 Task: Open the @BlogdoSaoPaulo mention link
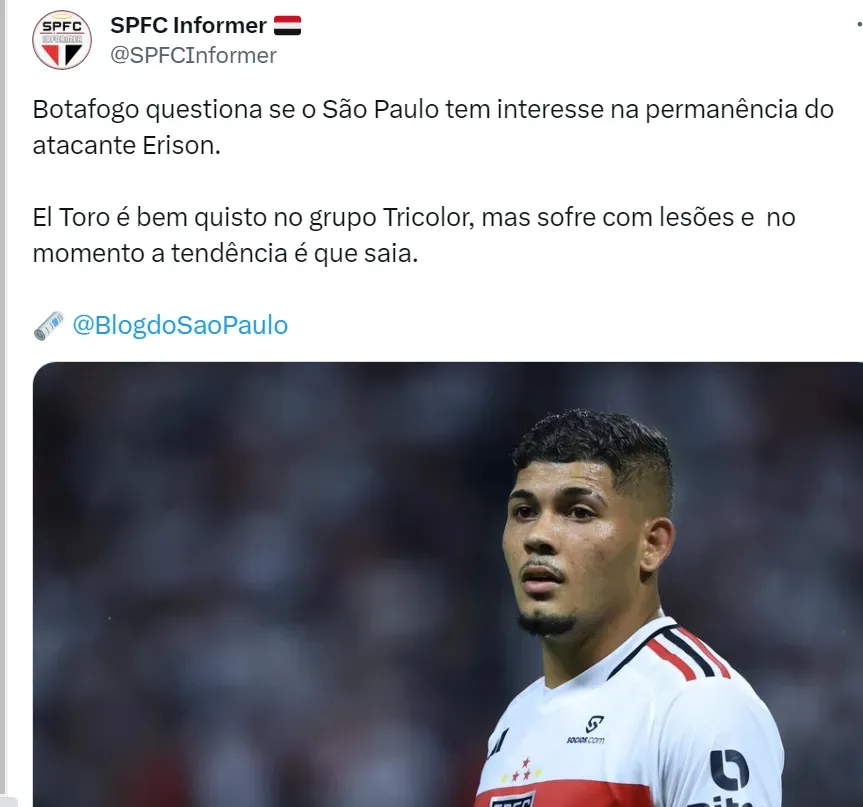click(180, 325)
